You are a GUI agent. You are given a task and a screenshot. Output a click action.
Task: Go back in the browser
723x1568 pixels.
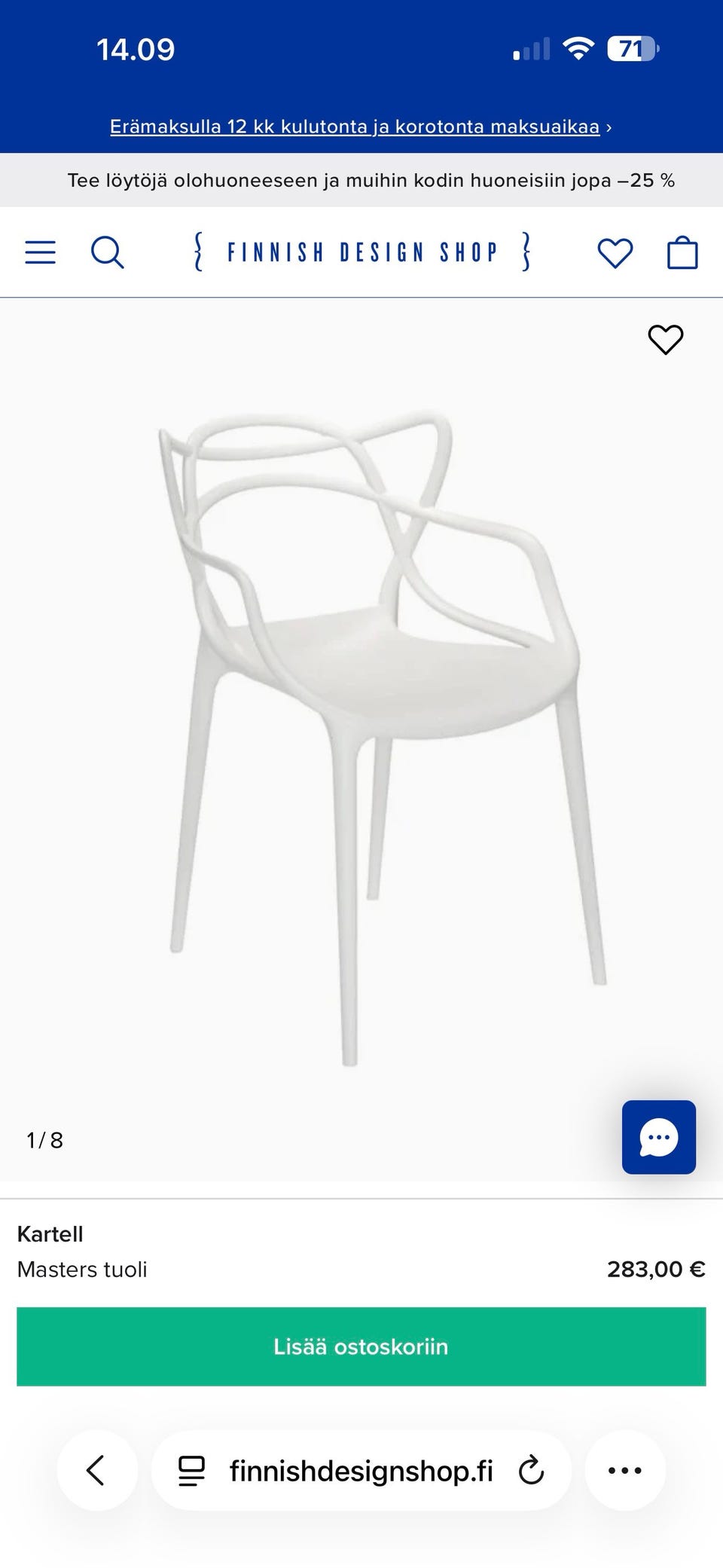click(x=96, y=1470)
